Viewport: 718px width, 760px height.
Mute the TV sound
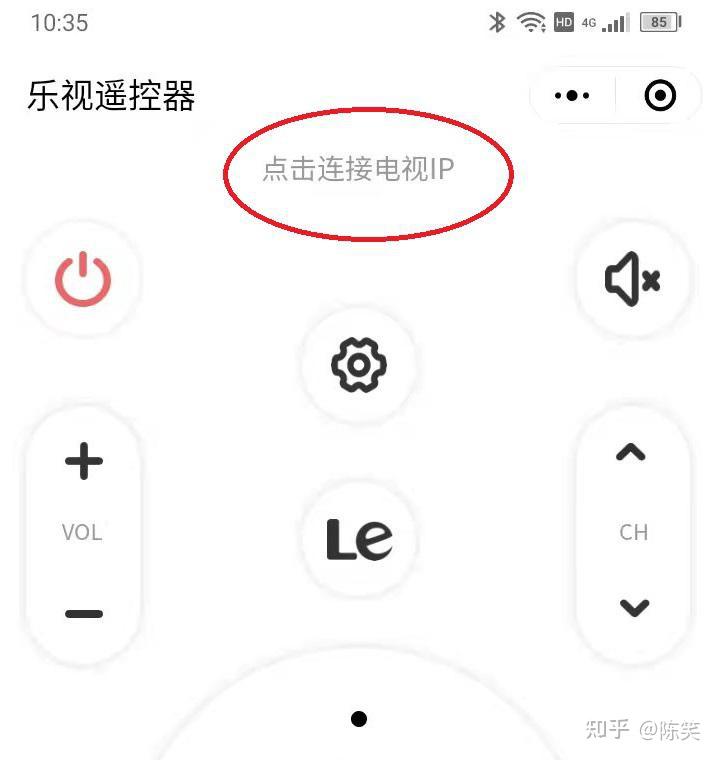[633, 279]
